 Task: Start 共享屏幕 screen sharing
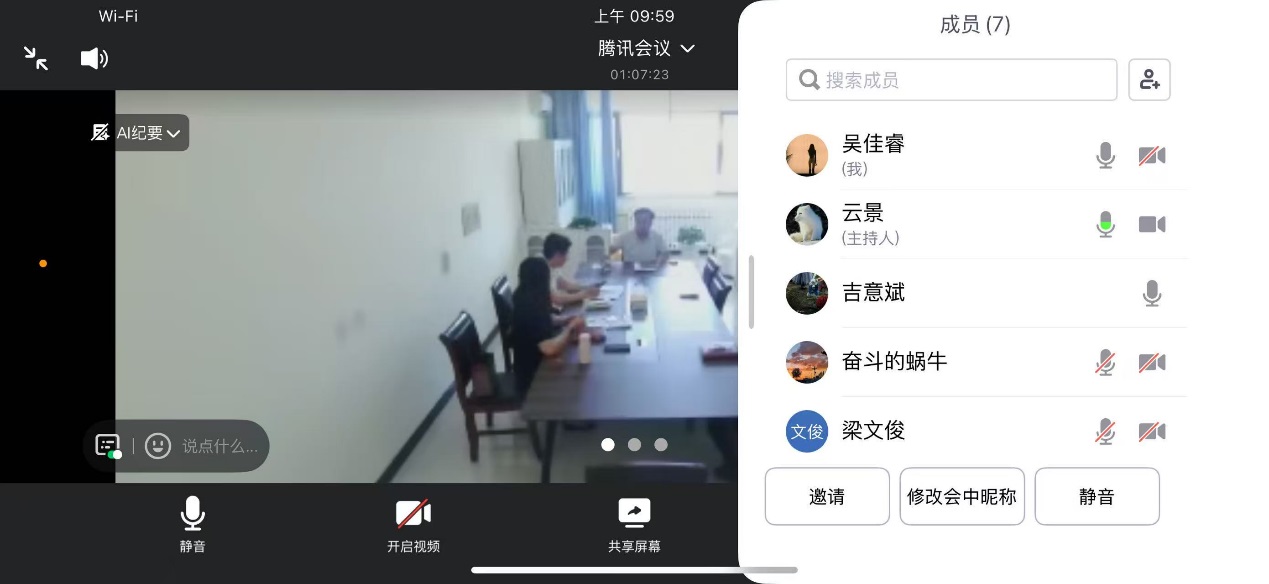click(634, 523)
